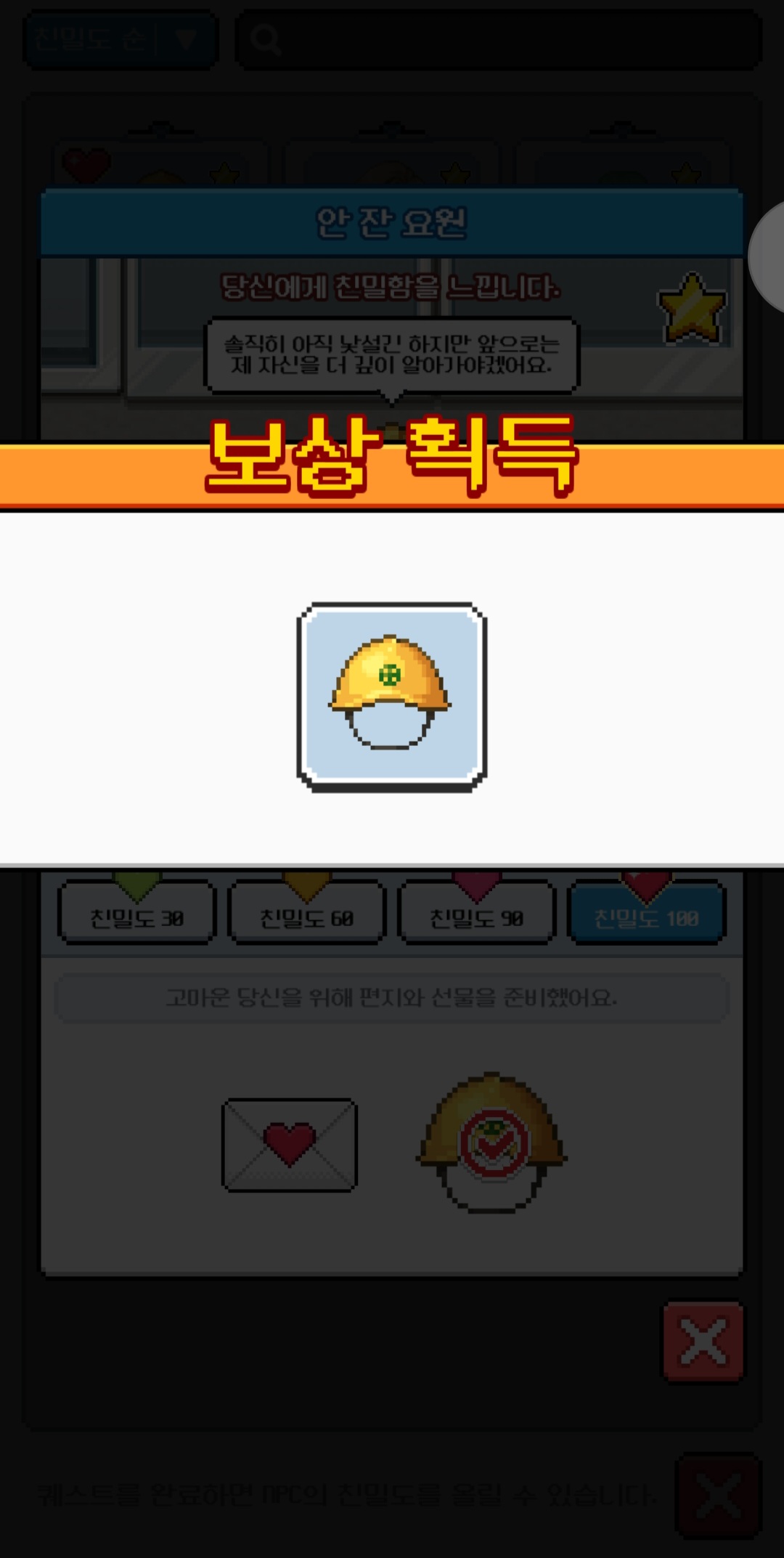Viewport: 784px width, 1558px height.
Task: Tap the yellow helmet reward item
Action: tap(391, 696)
